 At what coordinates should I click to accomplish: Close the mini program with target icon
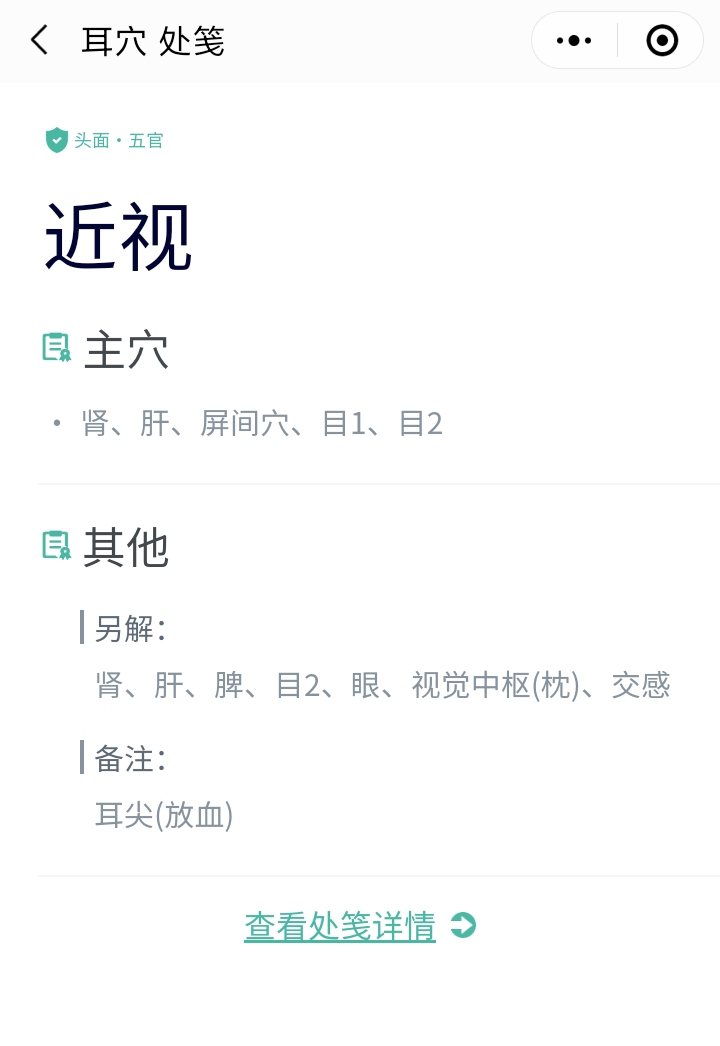click(x=662, y=41)
